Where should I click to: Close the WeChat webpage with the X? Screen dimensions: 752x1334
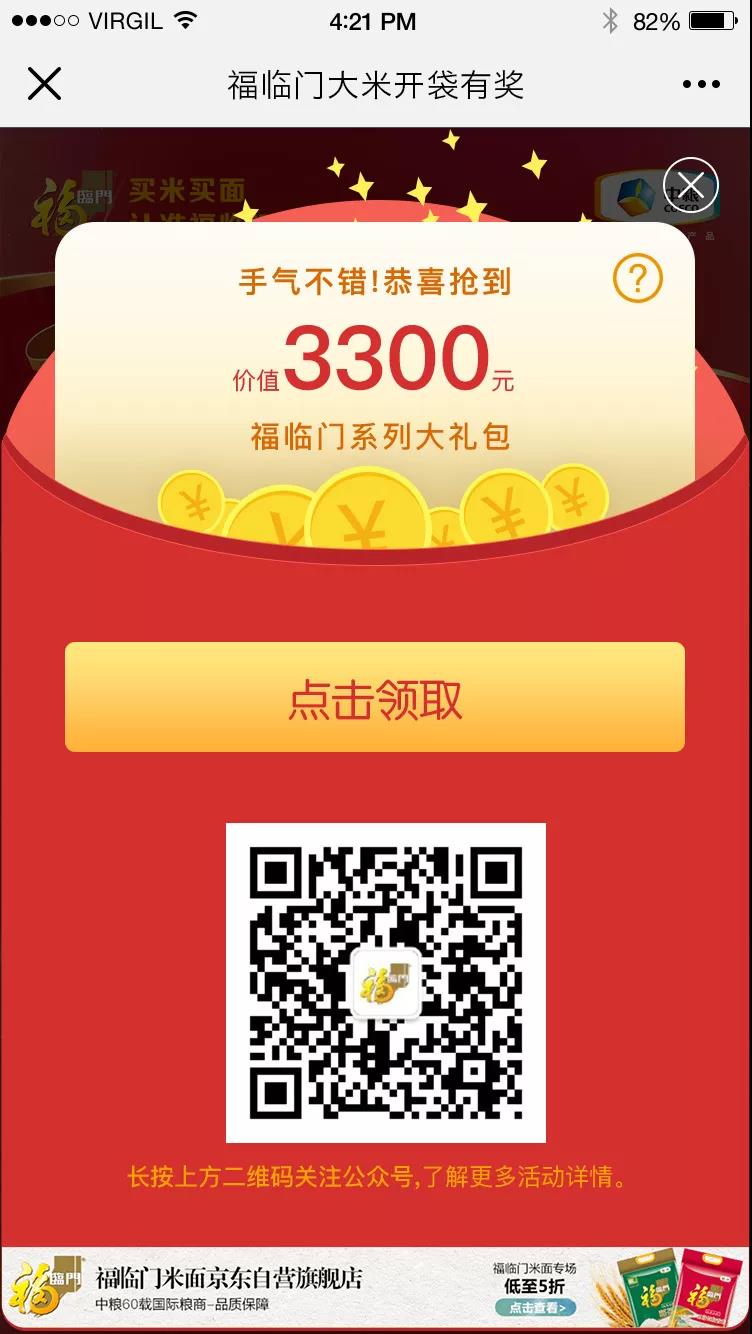tap(44, 84)
